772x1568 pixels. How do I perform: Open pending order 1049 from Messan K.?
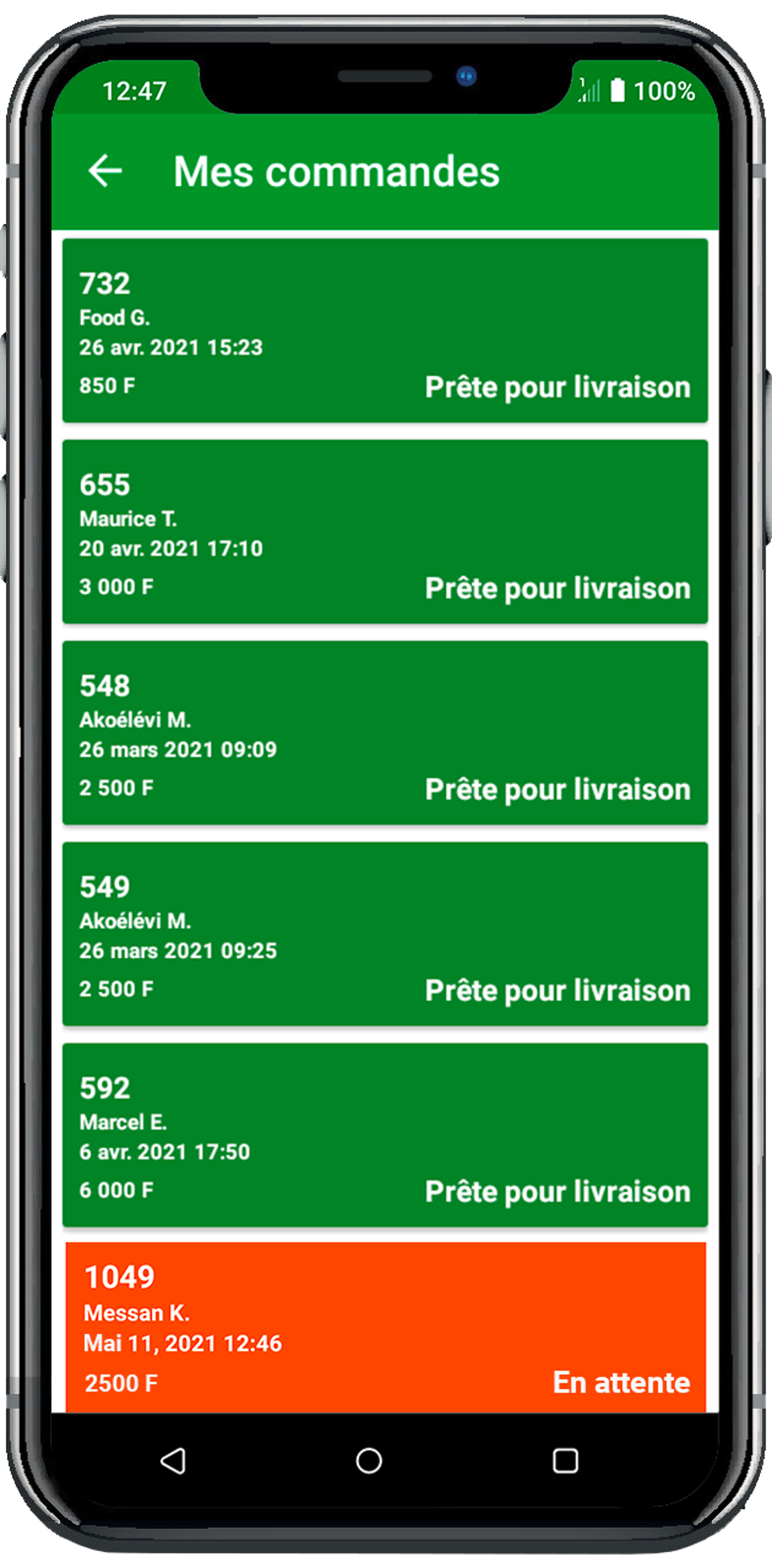[x=385, y=1327]
